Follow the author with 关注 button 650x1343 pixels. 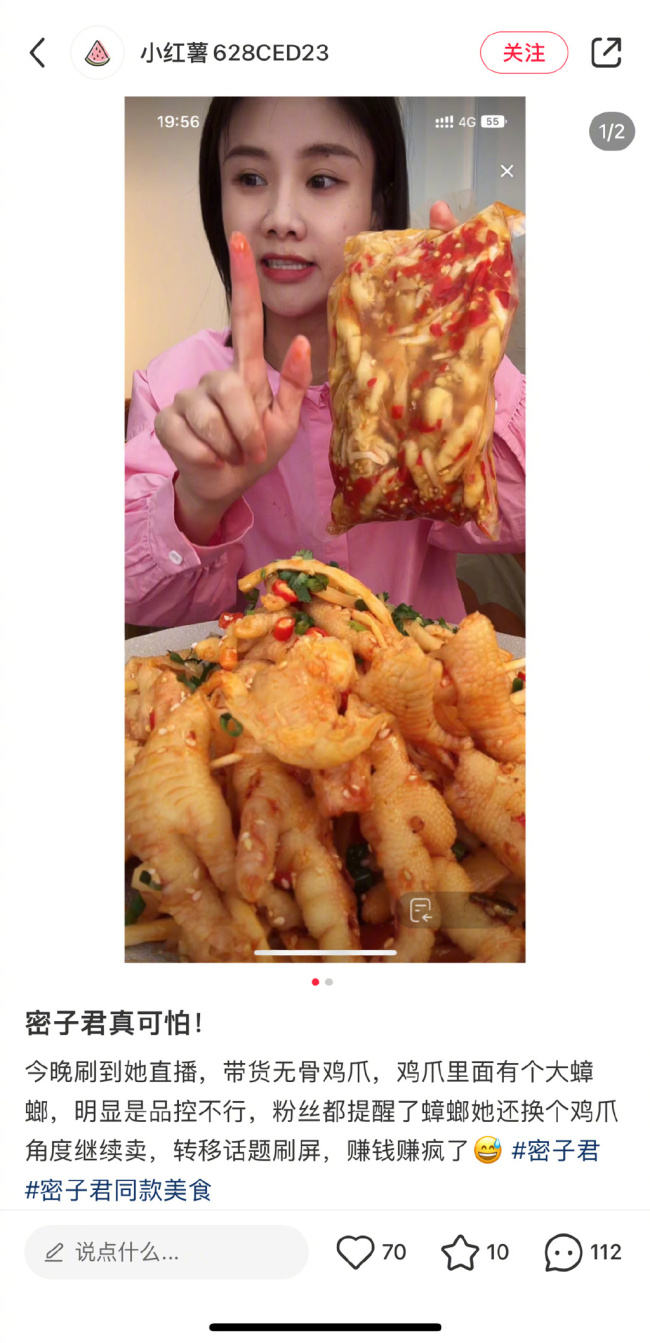click(x=523, y=53)
